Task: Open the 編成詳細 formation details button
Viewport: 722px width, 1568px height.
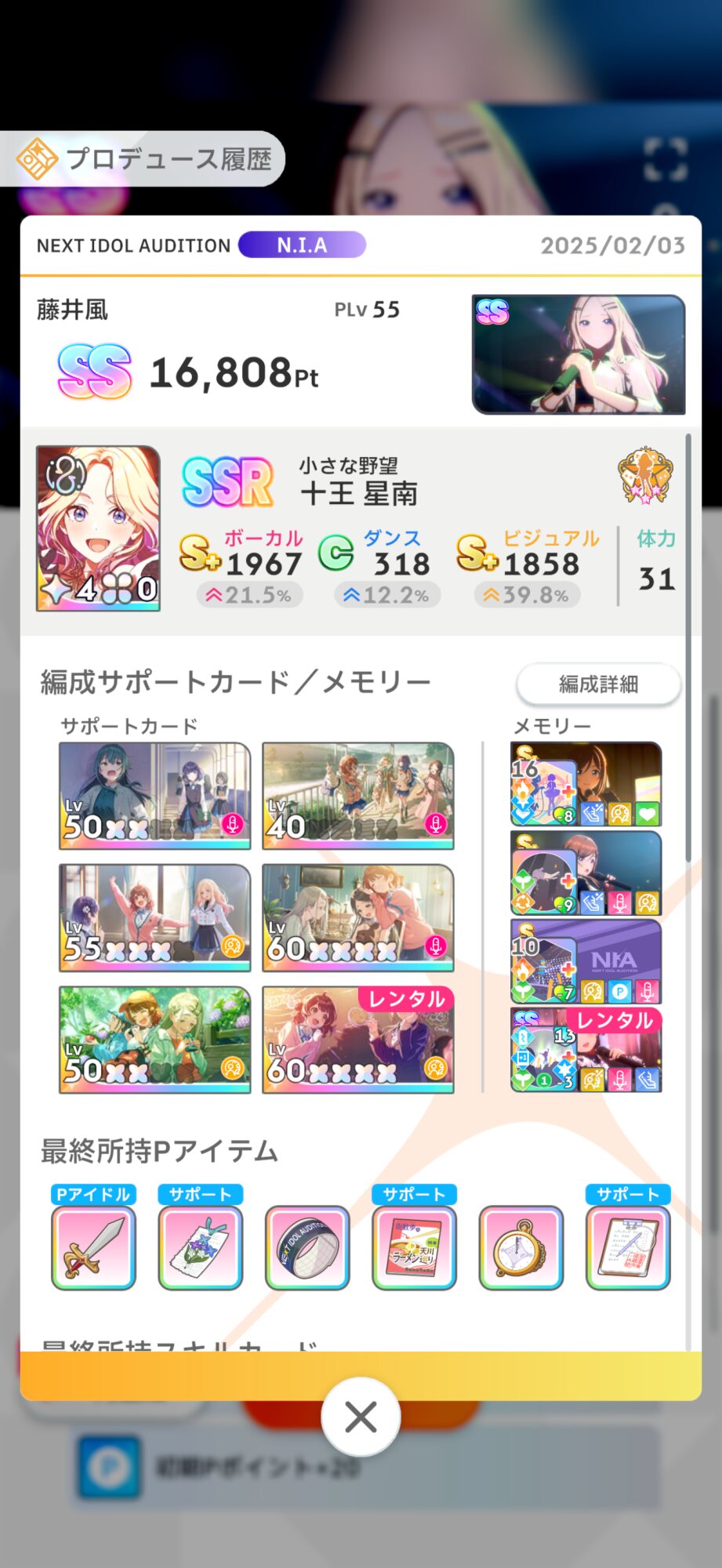Action: 598,684
